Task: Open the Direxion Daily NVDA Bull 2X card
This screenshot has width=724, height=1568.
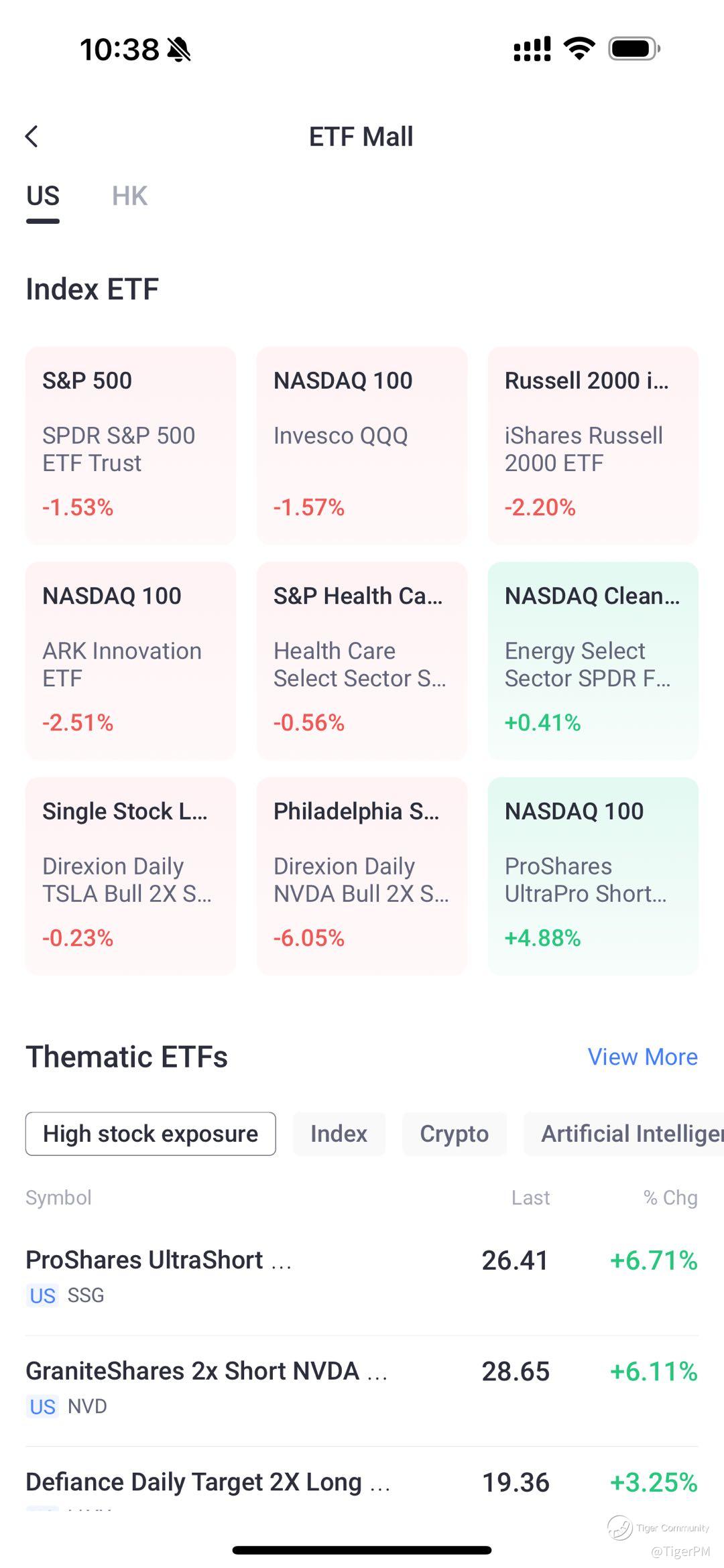Action: (x=362, y=876)
